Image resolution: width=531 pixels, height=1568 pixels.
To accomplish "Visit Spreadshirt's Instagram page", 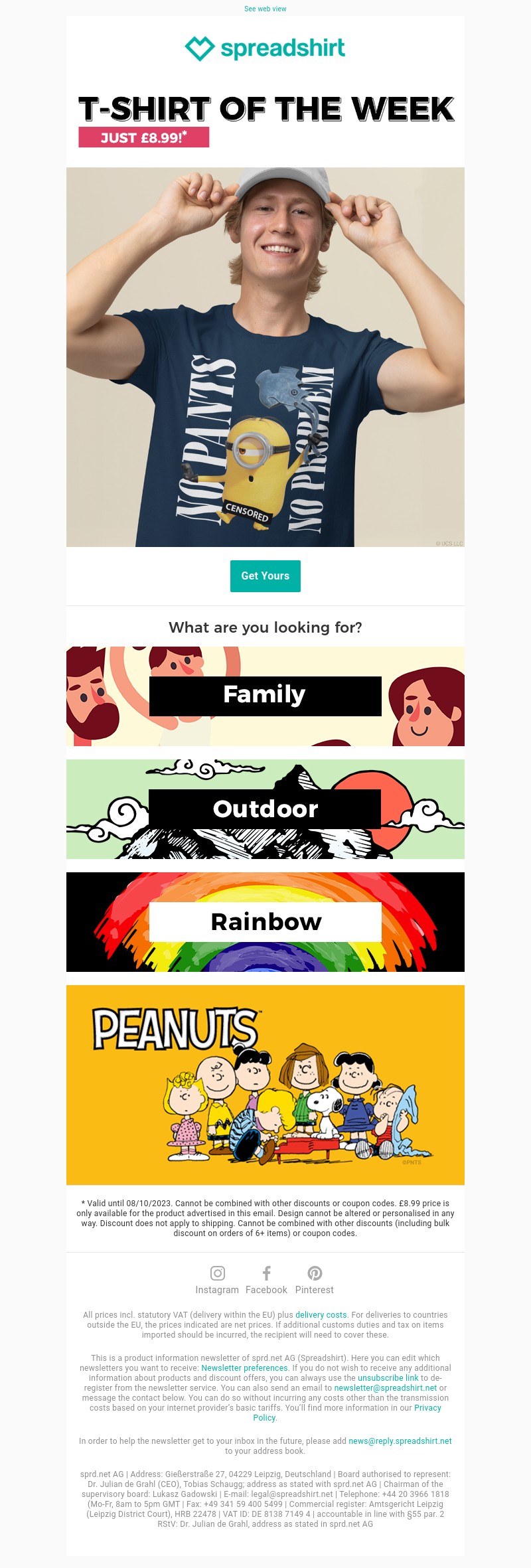I will (217, 1281).
